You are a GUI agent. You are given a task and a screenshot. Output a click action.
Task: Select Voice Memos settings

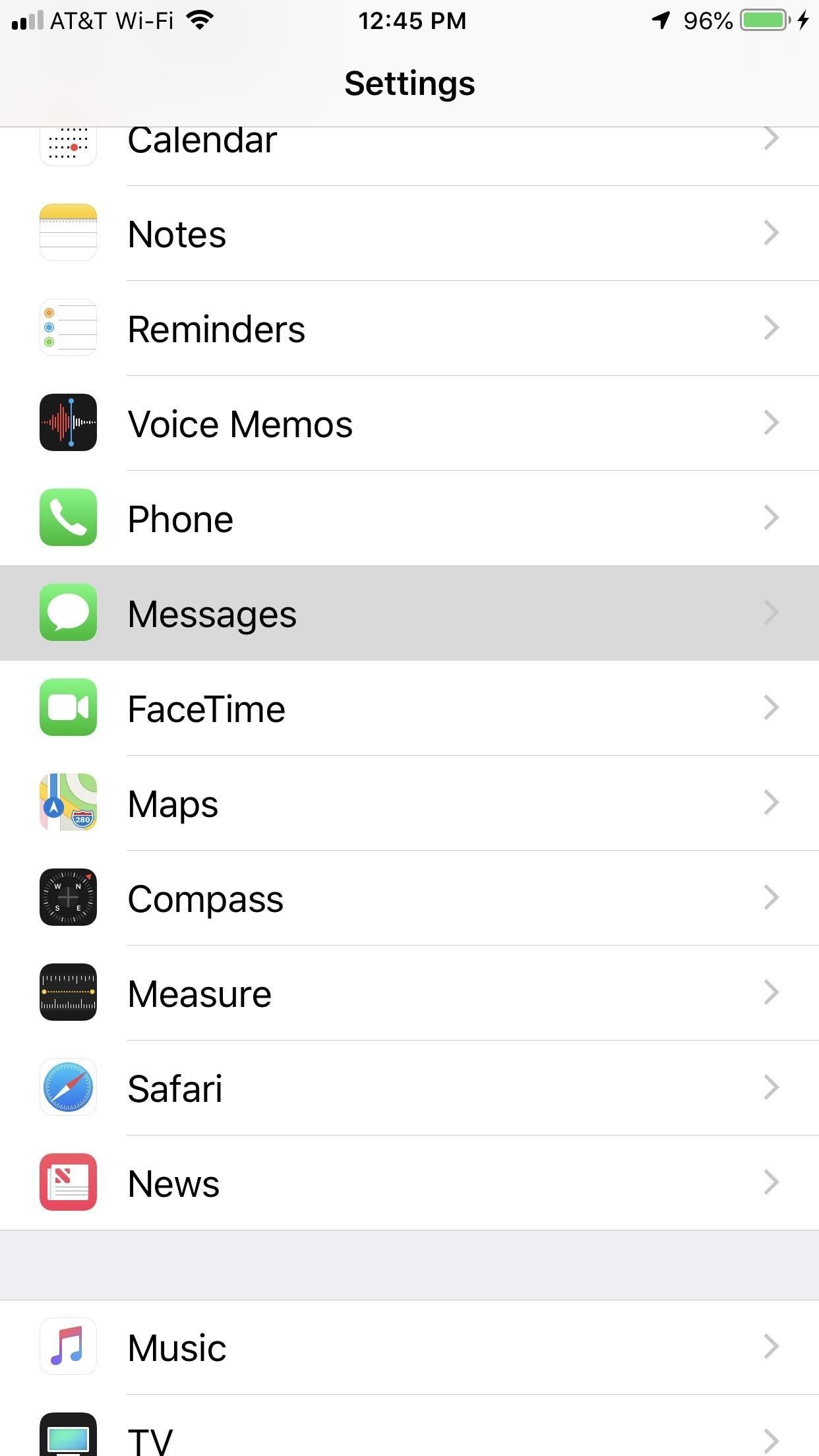click(x=409, y=424)
